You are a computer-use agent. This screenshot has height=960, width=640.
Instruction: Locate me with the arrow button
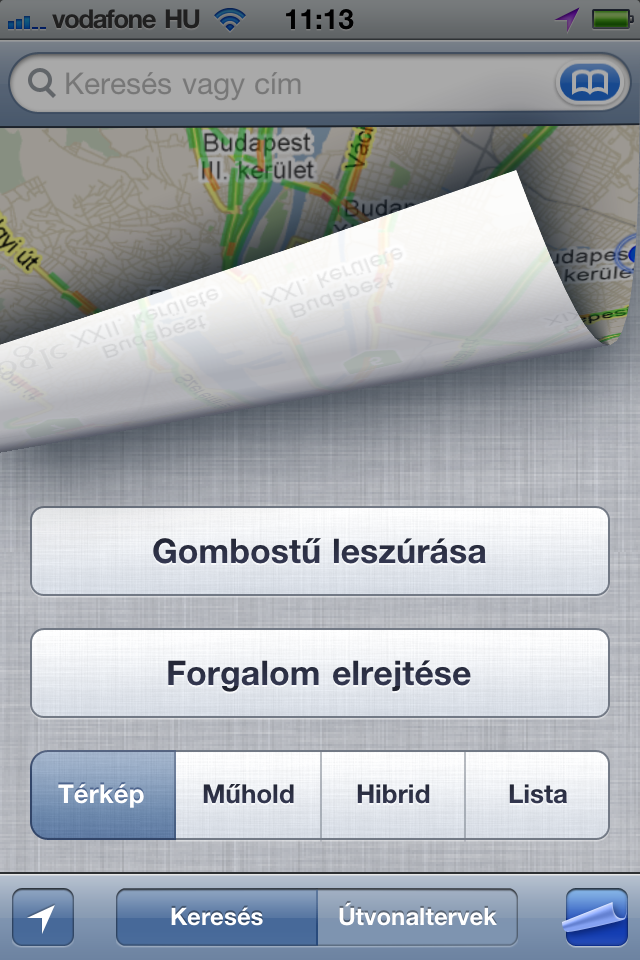(43, 917)
